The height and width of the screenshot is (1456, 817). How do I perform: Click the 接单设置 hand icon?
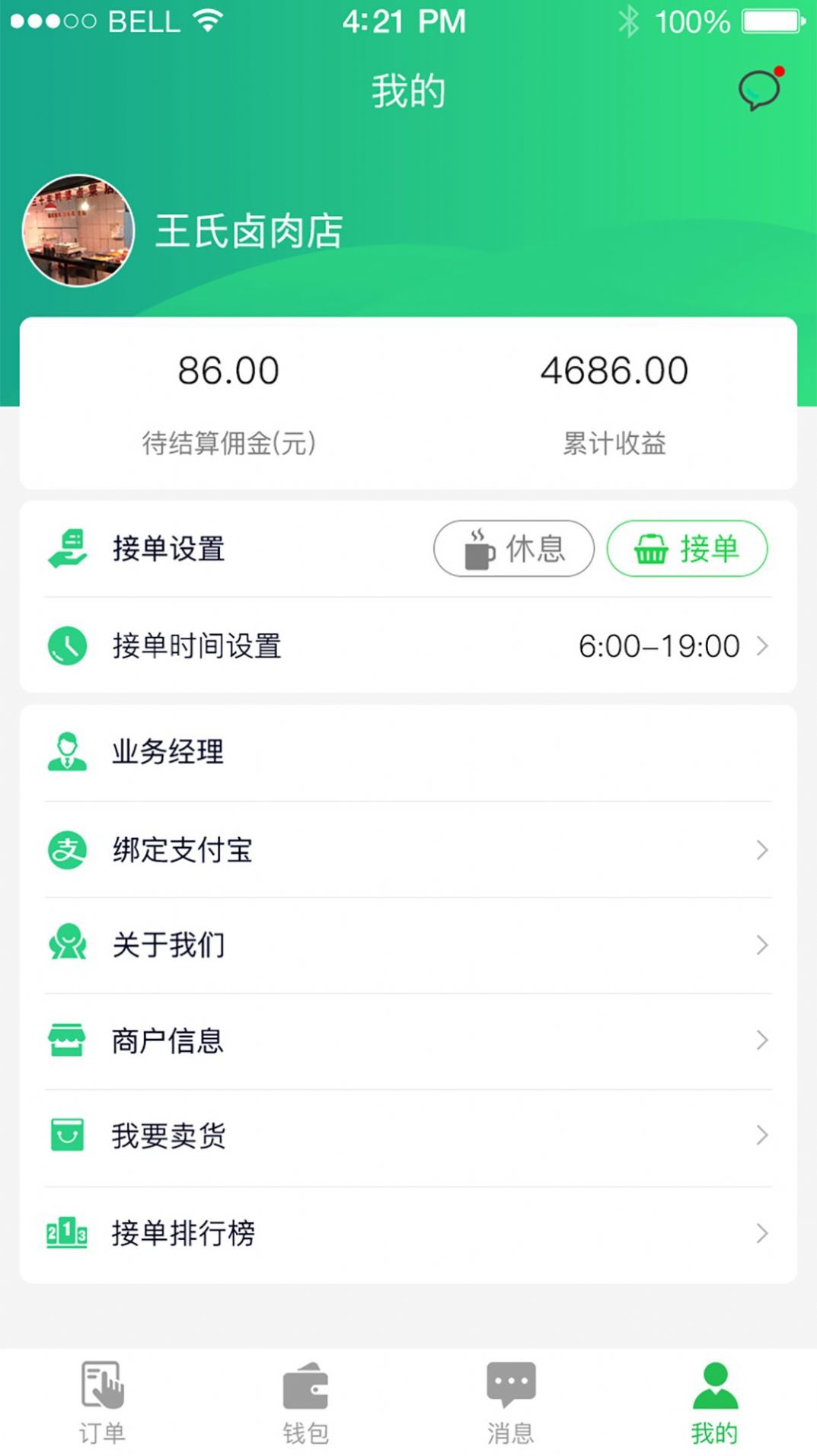tap(67, 550)
